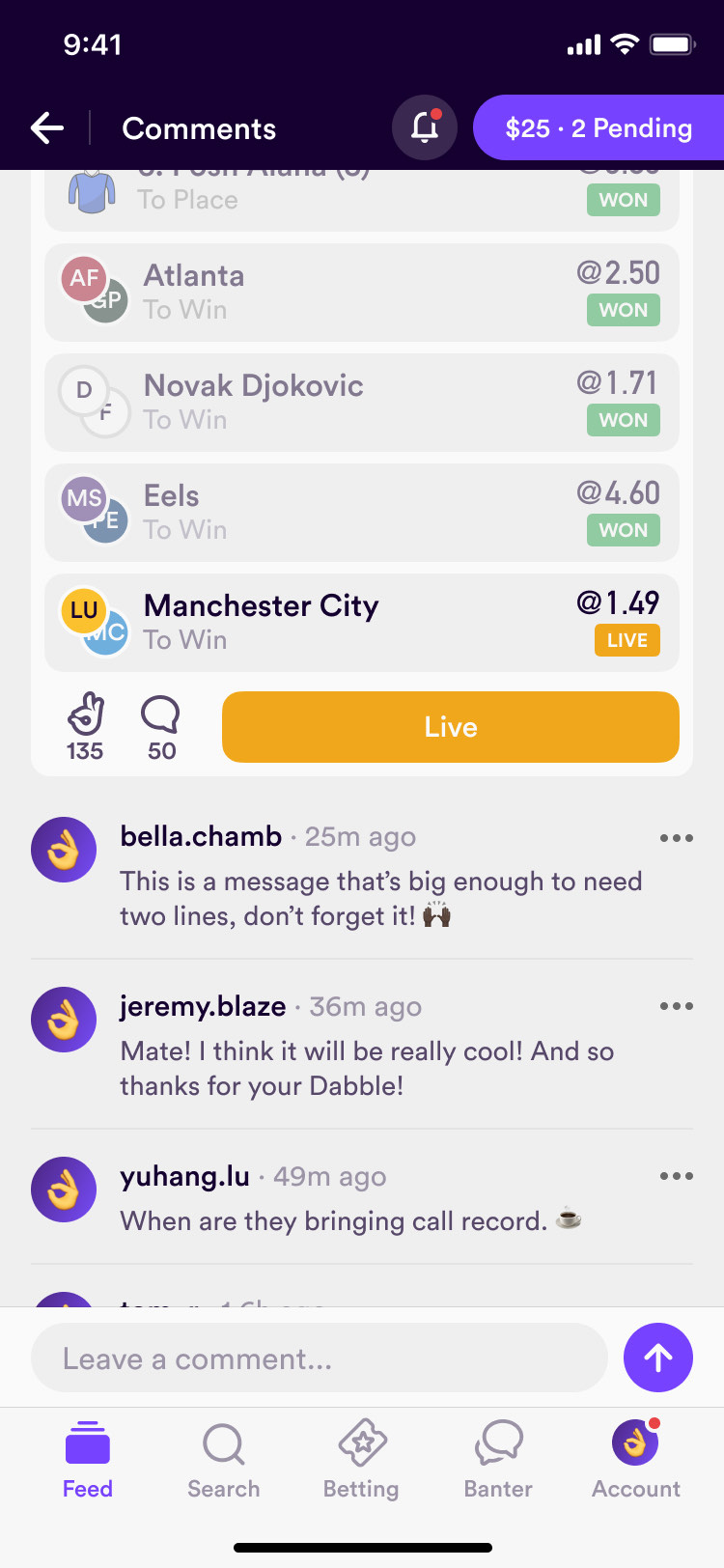Open options for yuhang.lu's comment
The image size is (724, 1568).
676,1176
